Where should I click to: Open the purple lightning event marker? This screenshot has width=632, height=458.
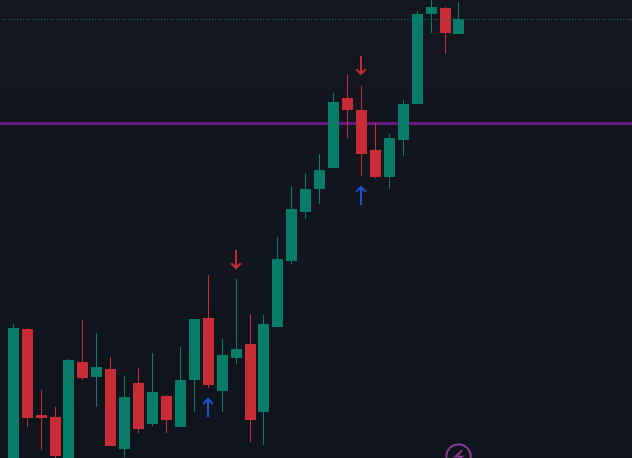point(458,452)
